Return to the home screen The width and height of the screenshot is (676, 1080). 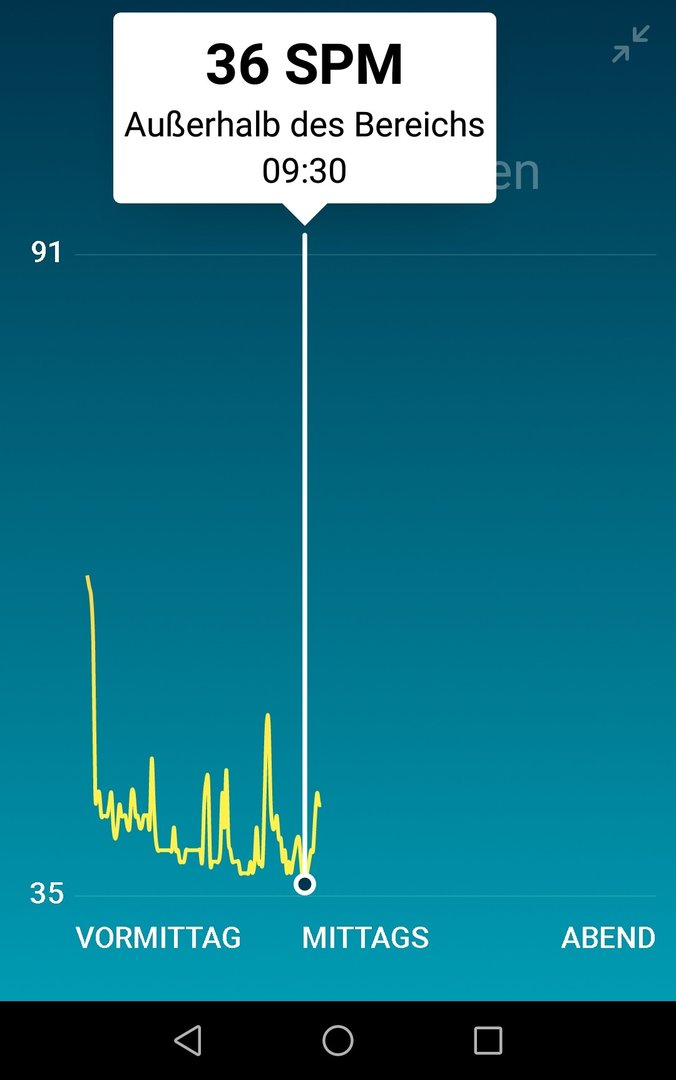338,1040
